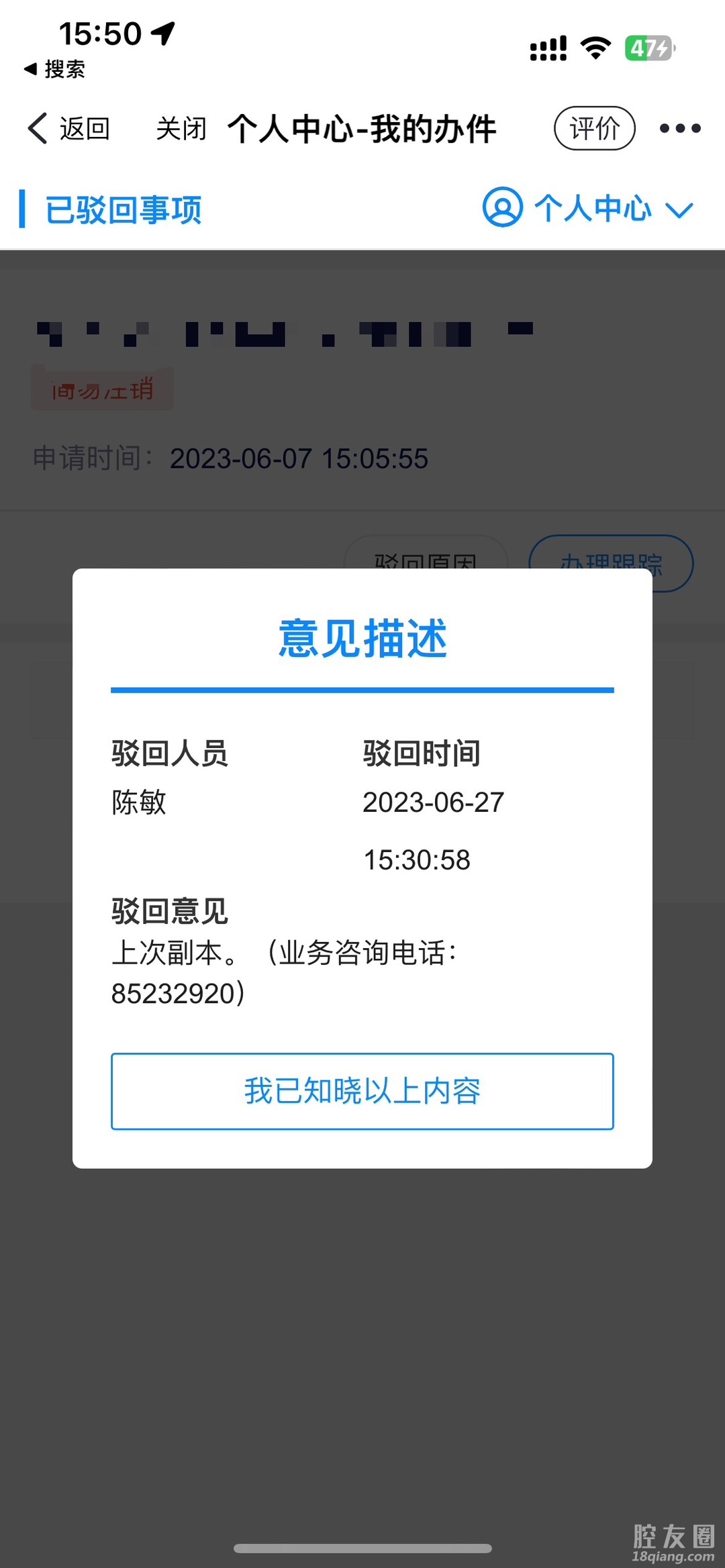The width and height of the screenshot is (725, 1568).
Task: Return to 搜索 from the status bar
Action: coord(55,69)
